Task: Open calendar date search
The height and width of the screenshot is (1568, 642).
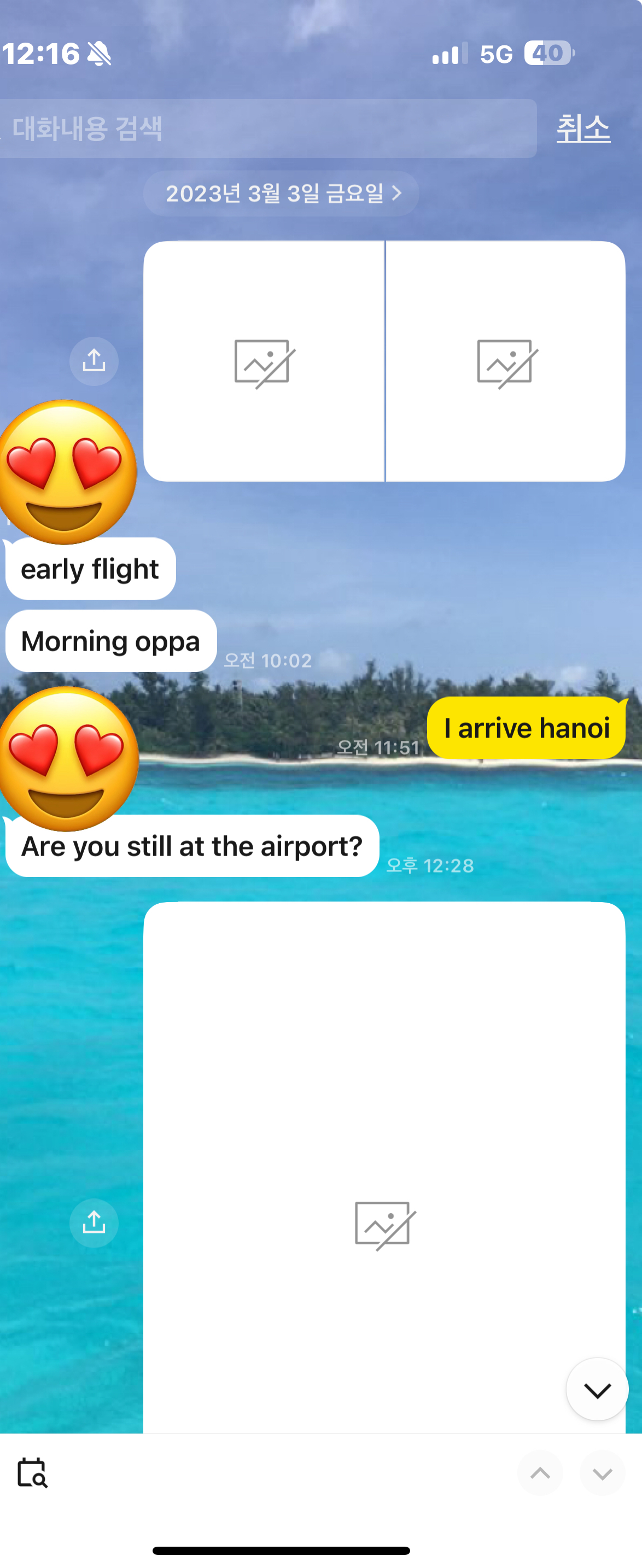Action: pyautogui.click(x=32, y=1473)
